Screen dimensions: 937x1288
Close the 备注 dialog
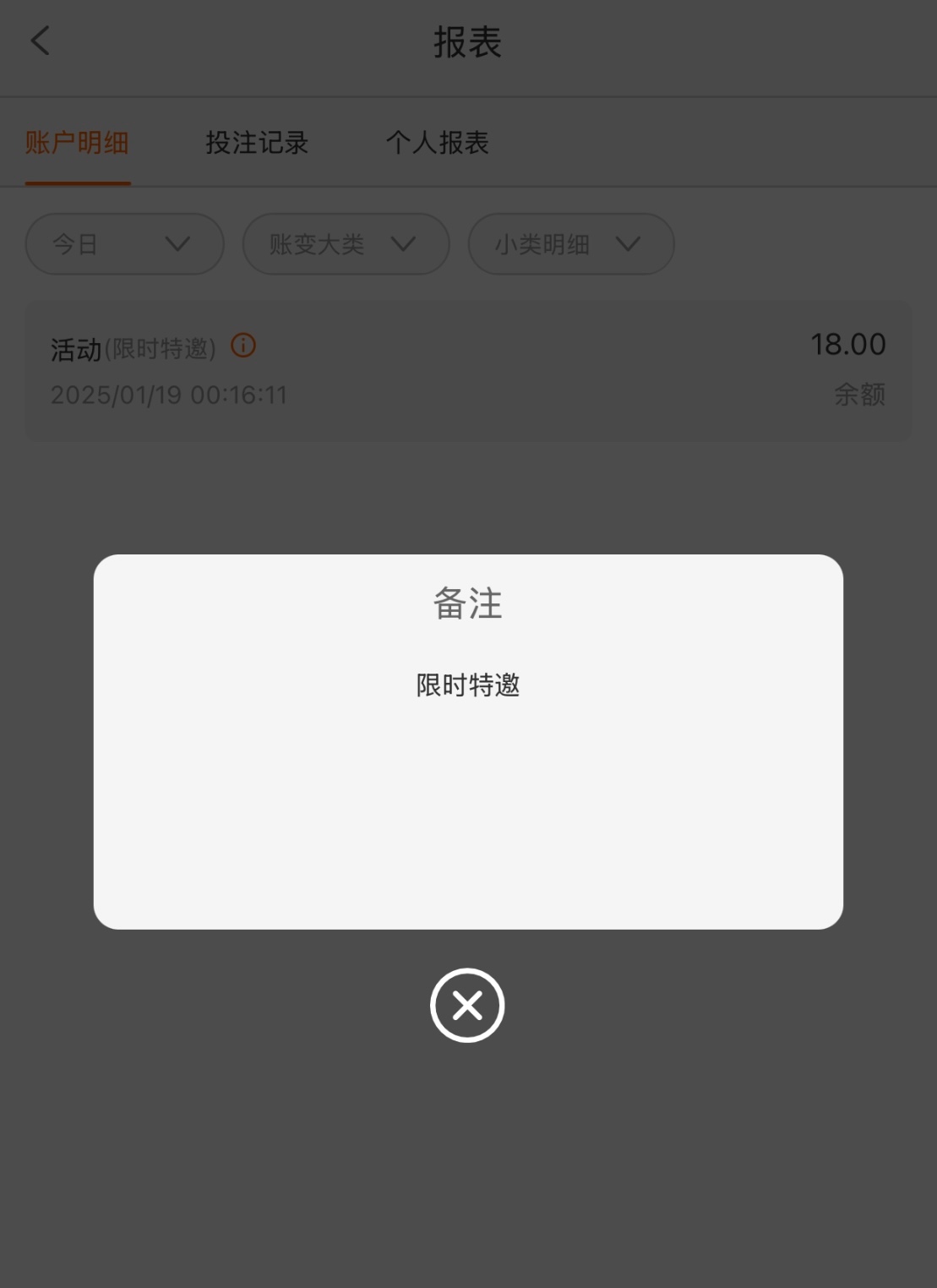467,1005
